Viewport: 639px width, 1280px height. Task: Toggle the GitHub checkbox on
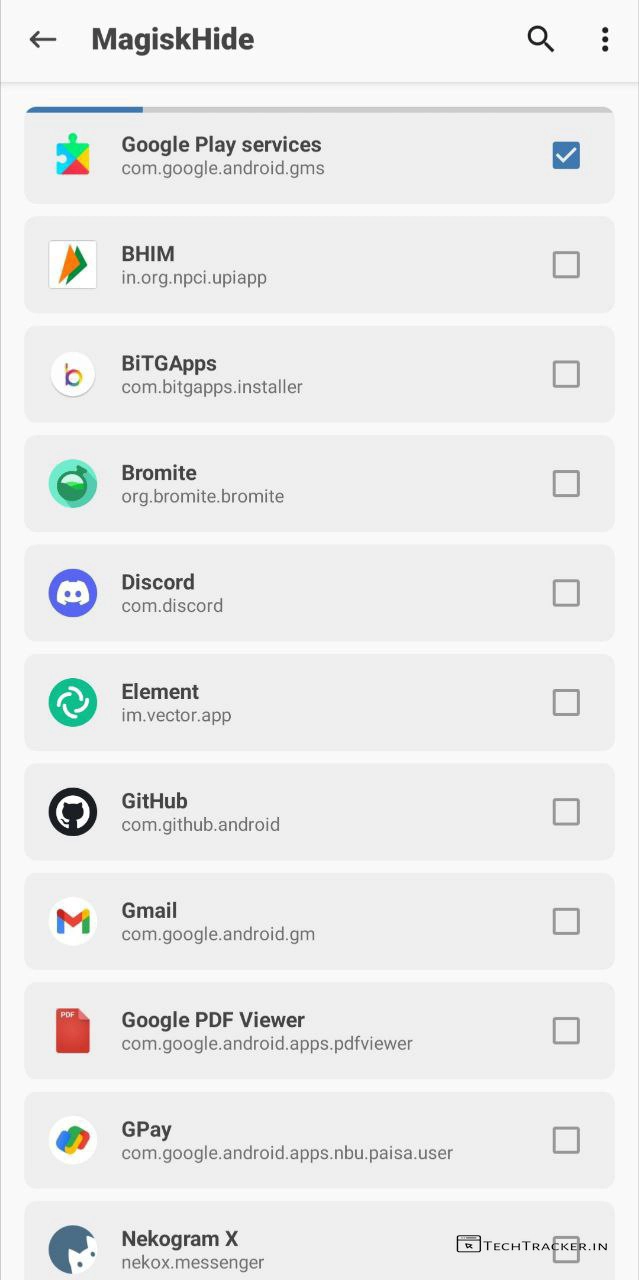(x=566, y=812)
